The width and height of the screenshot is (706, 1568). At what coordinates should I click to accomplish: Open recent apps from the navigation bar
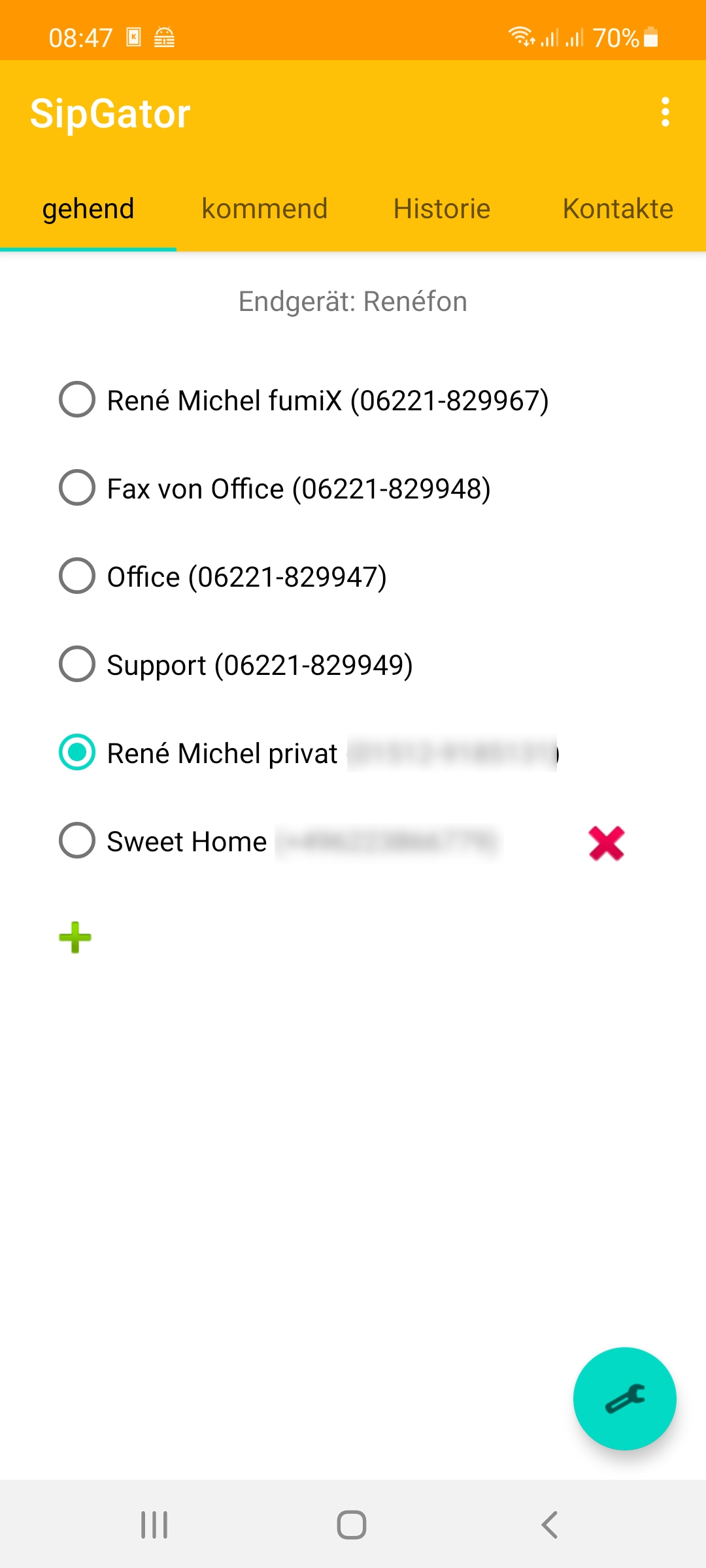pyautogui.click(x=155, y=1525)
